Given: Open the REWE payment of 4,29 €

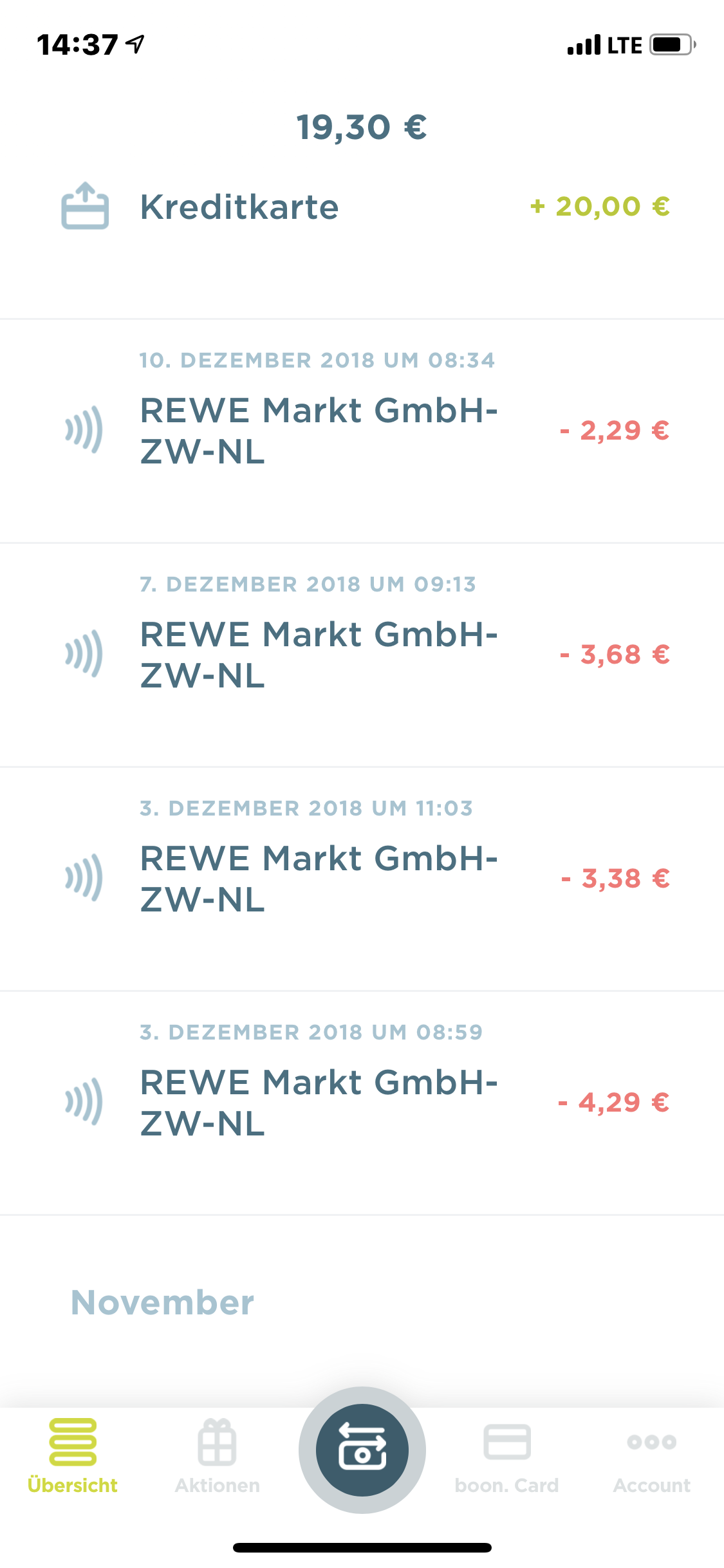Looking at the screenshot, I should click(x=360, y=1102).
